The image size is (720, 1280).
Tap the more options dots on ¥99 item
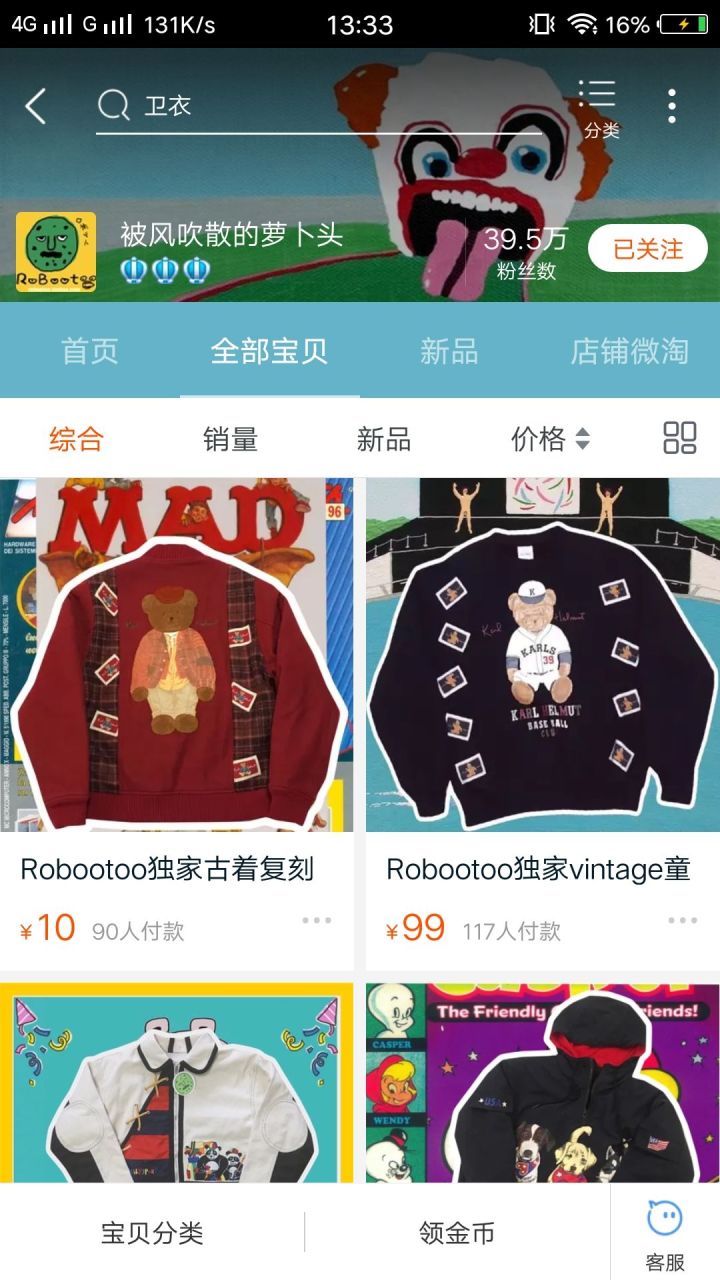(682, 921)
